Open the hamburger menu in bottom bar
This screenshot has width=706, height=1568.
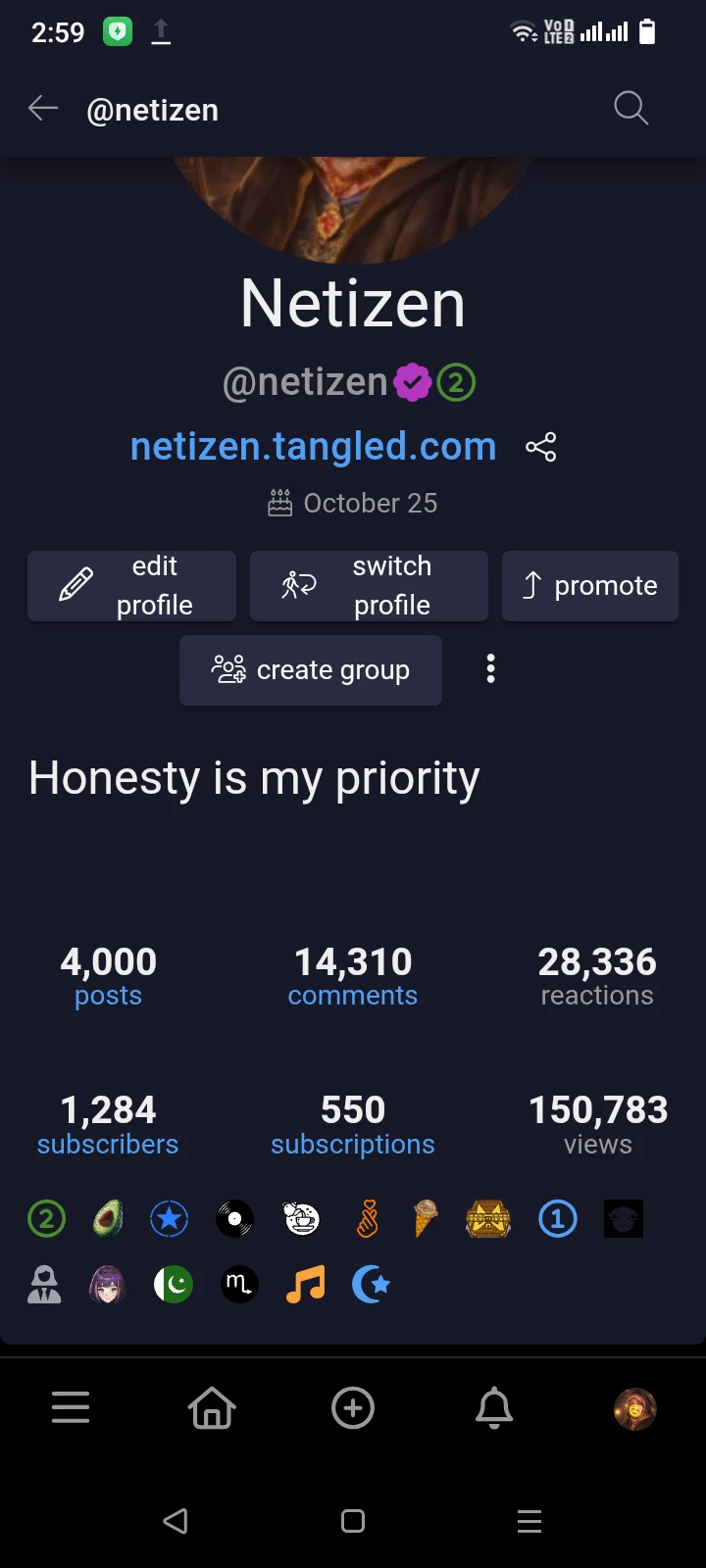click(x=71, y=1408)
